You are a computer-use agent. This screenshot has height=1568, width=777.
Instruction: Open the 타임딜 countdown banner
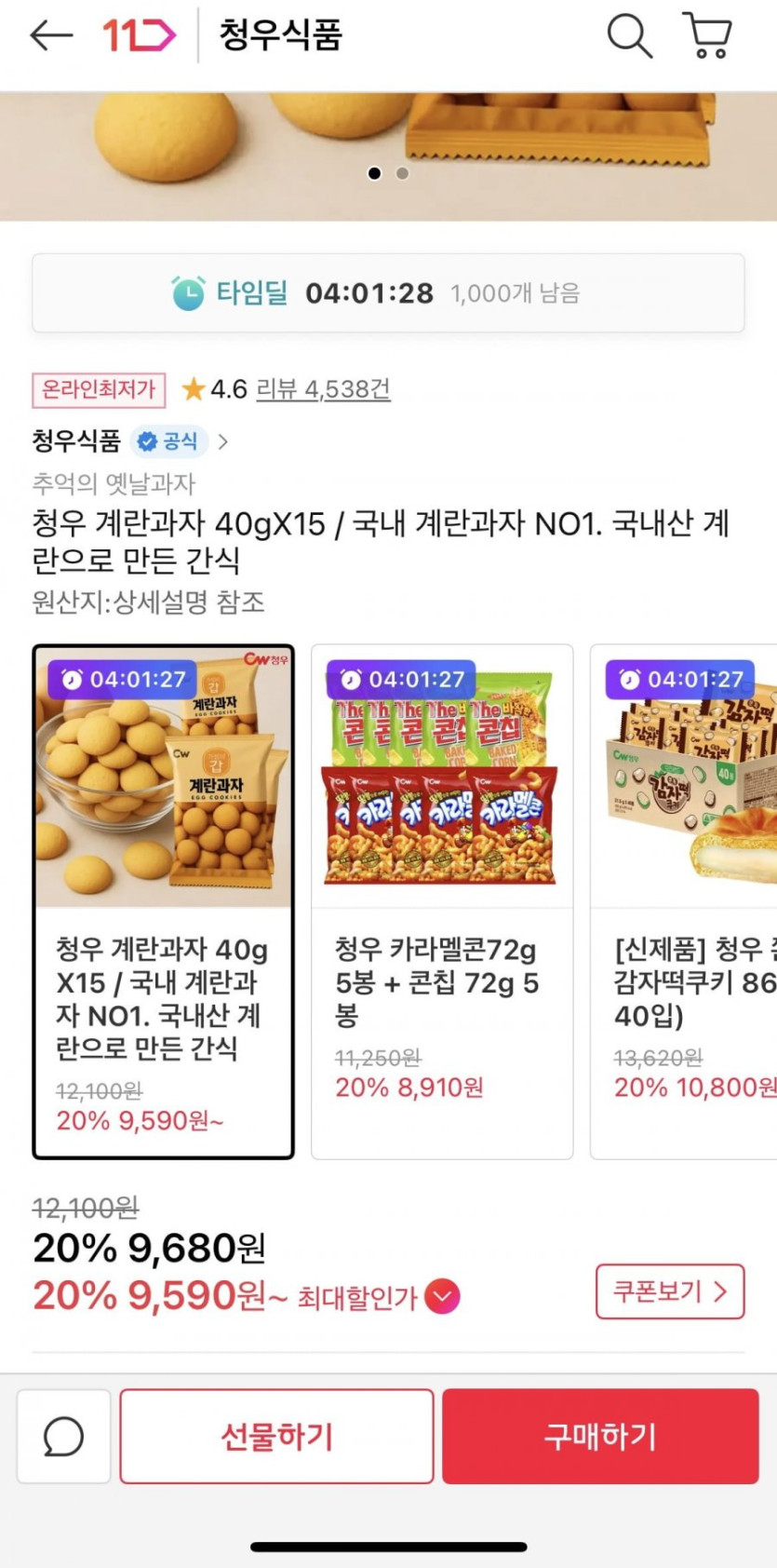coord(388,293)
